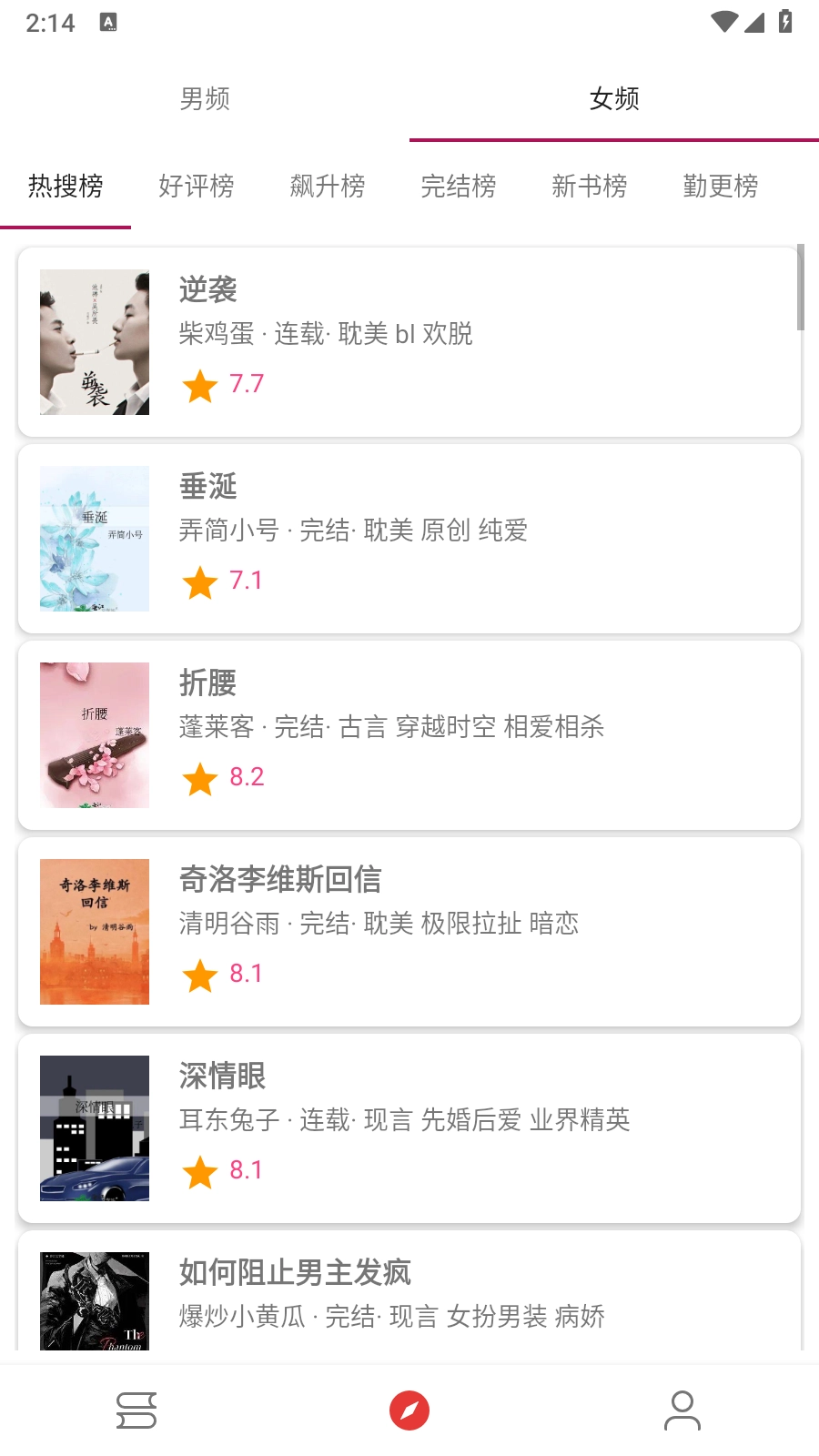819x1456 pixels.
Task: View details of the novel 折腰
Action: [409, 735]
